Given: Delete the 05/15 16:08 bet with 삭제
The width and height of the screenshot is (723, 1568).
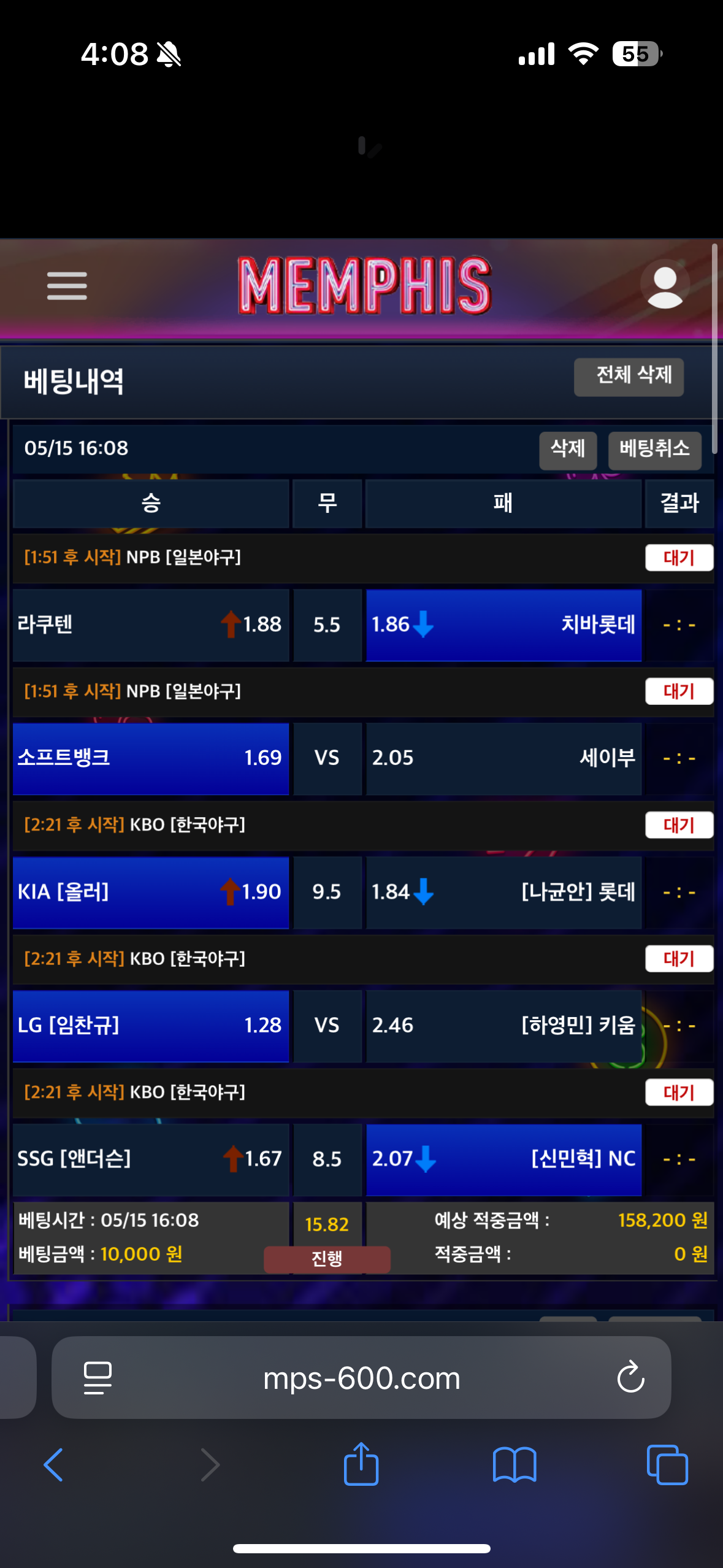Looking at the screenshot, I should (567, 450).
